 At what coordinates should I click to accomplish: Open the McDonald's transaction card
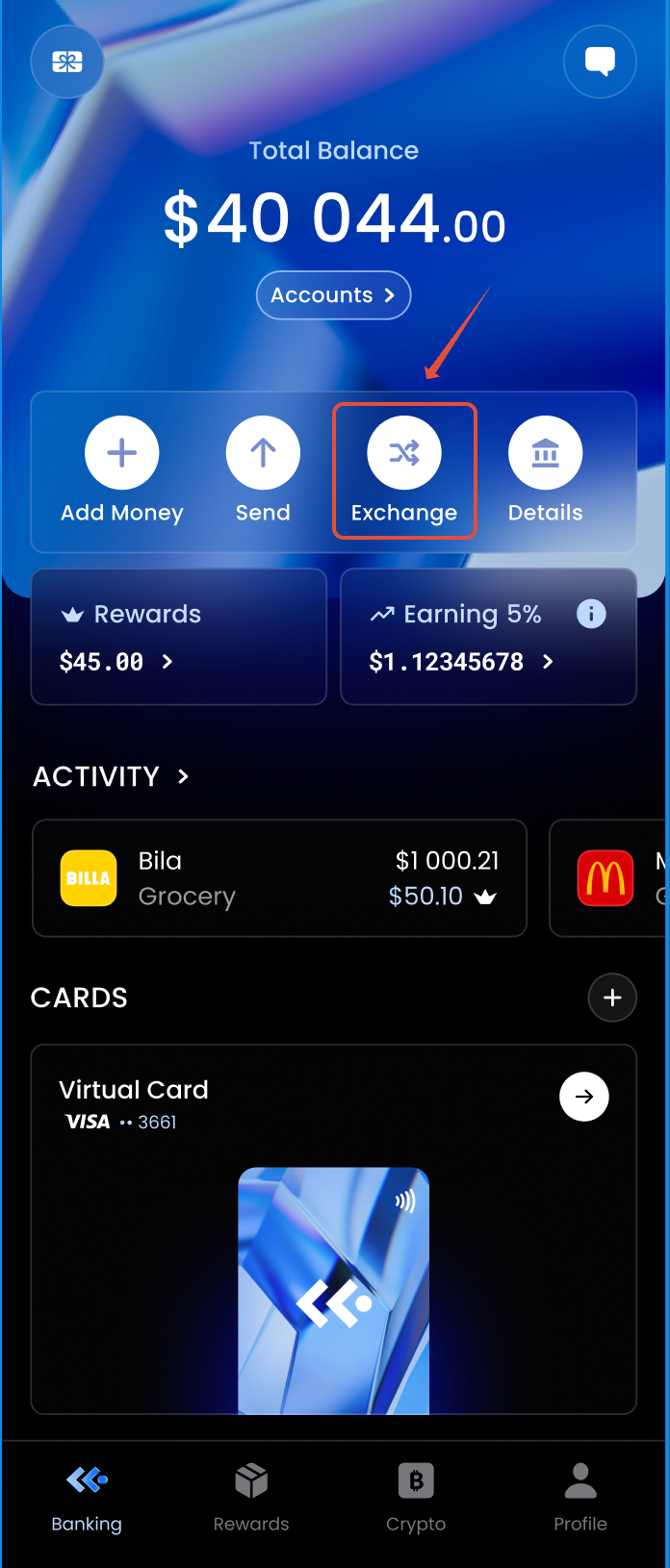pos(609,878)
